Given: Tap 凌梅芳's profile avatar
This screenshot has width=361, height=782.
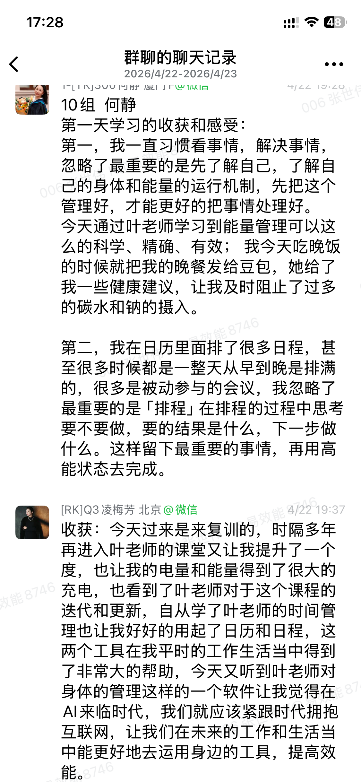Looking at the screenshot, I should point(32,522).
